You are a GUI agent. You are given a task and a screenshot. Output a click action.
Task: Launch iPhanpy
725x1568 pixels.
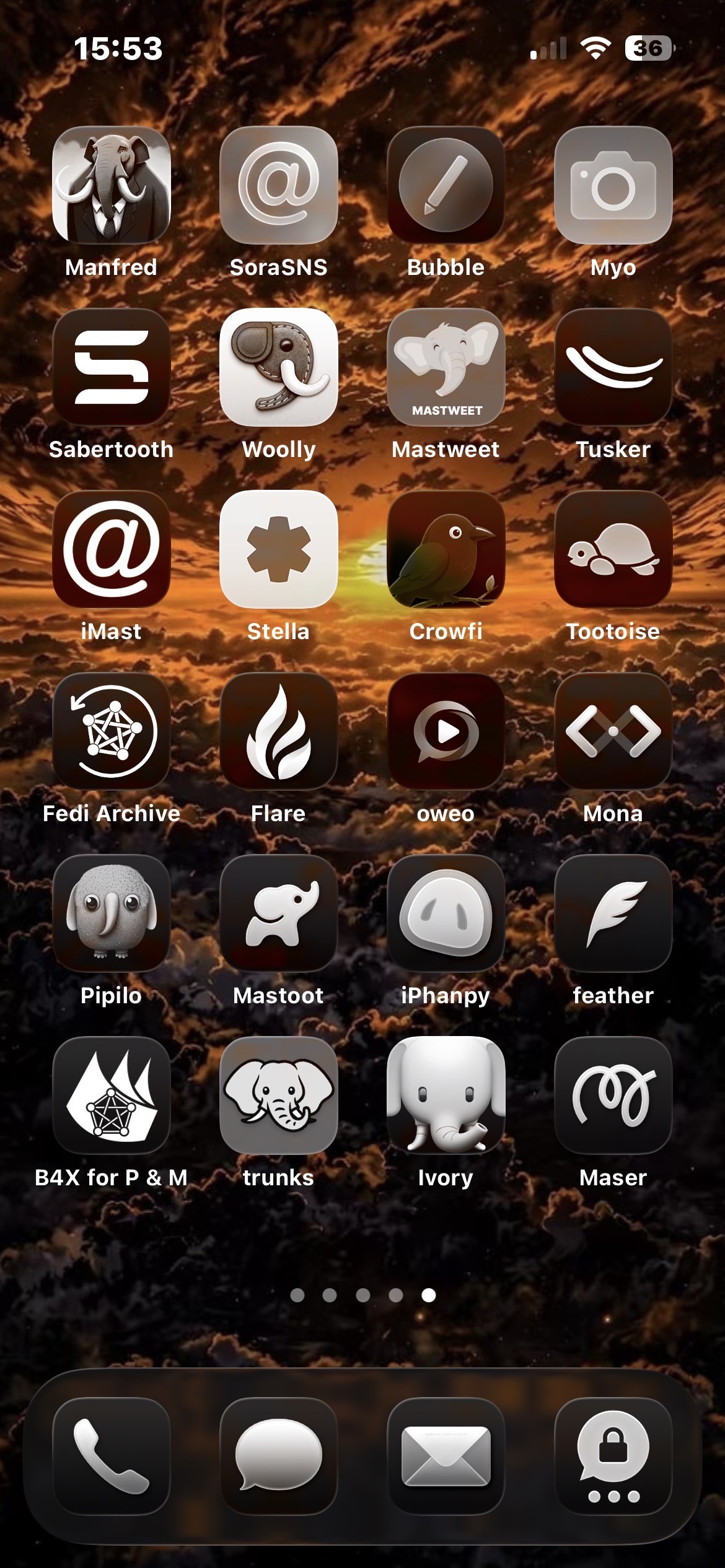(446, 913)
